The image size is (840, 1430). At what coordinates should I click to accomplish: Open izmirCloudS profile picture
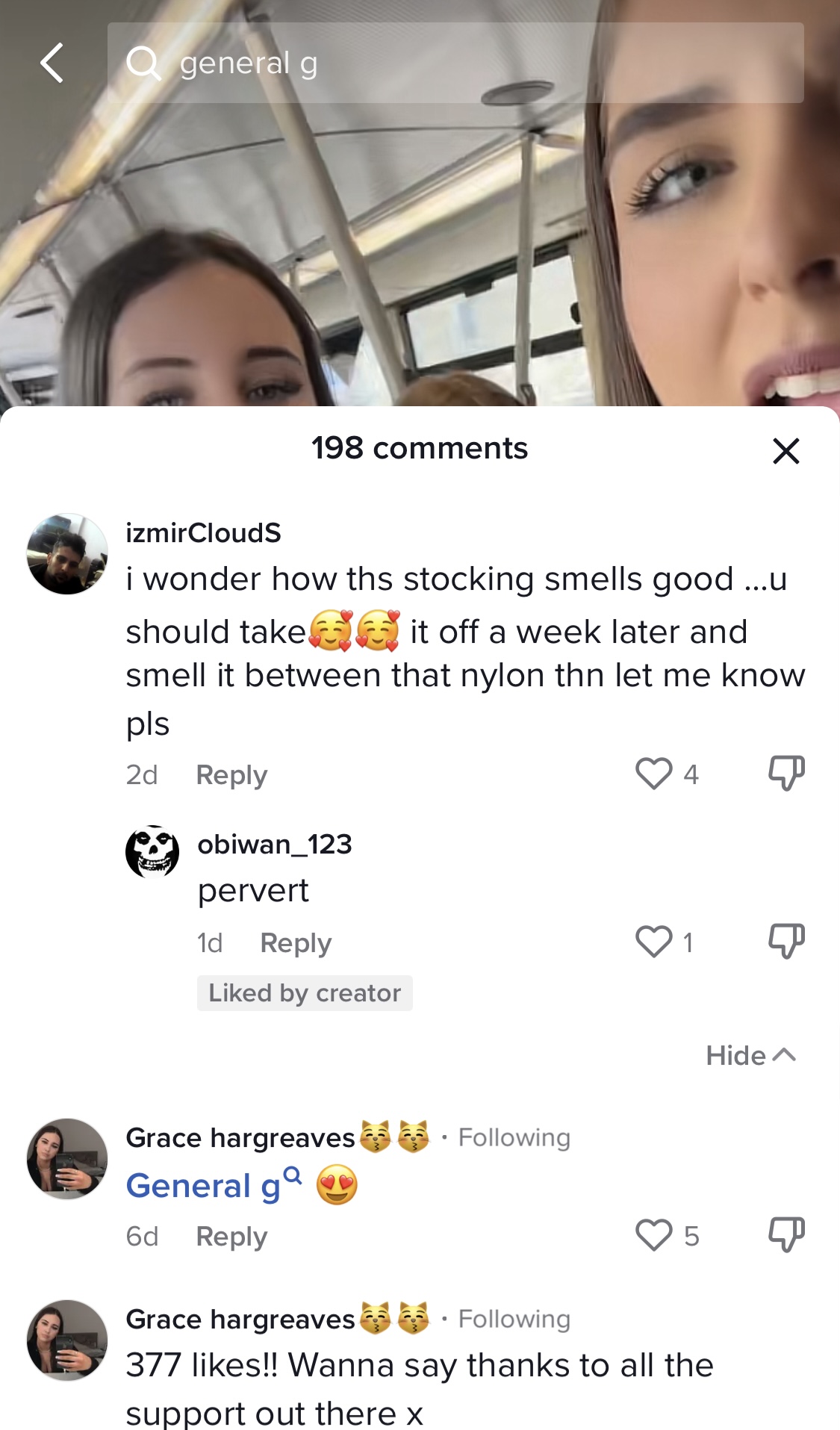point(67,553)
